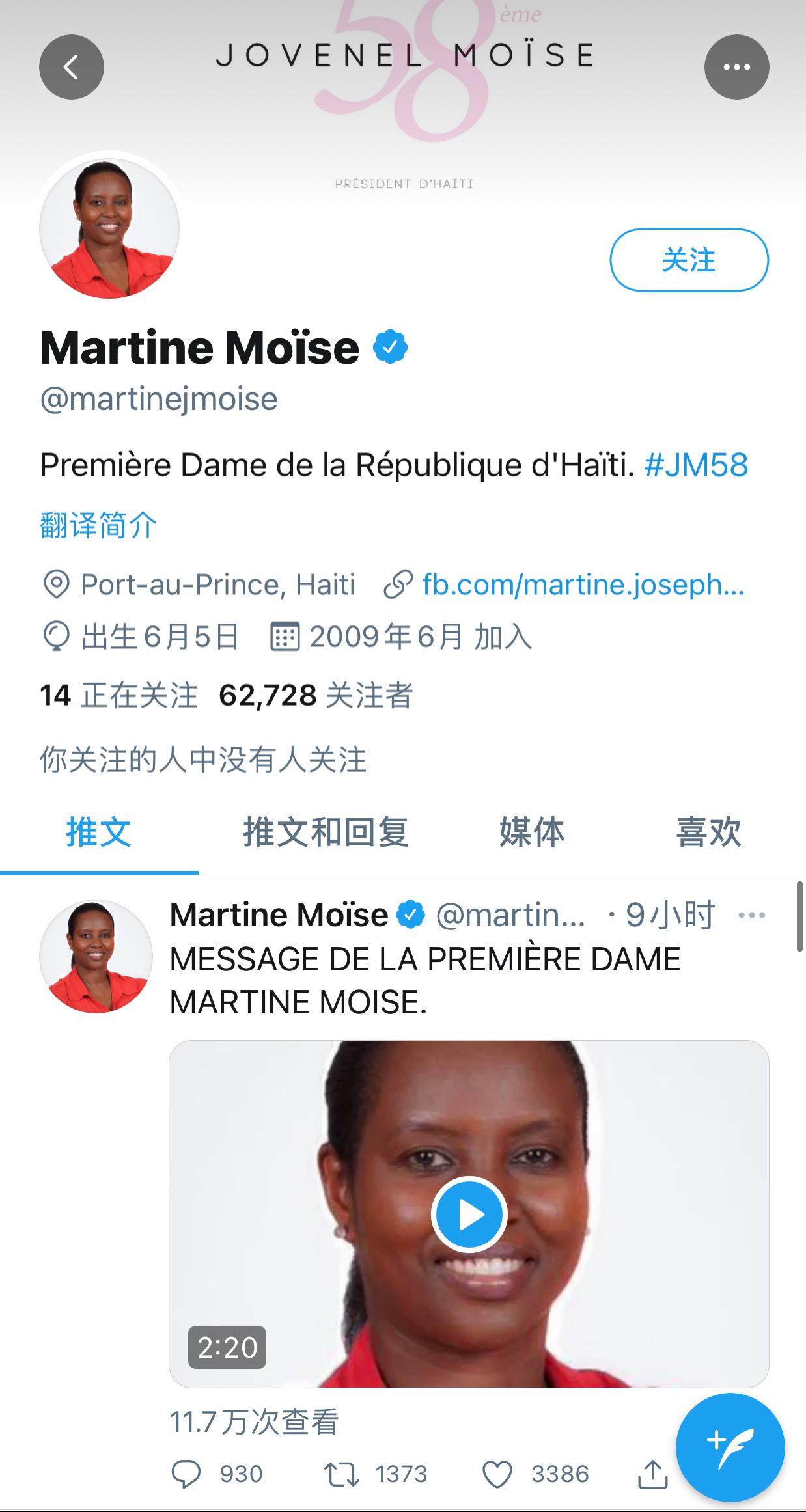806x1512 pixels.
Task: Switch to the 媒体 tab
Action: coord(531,832)
